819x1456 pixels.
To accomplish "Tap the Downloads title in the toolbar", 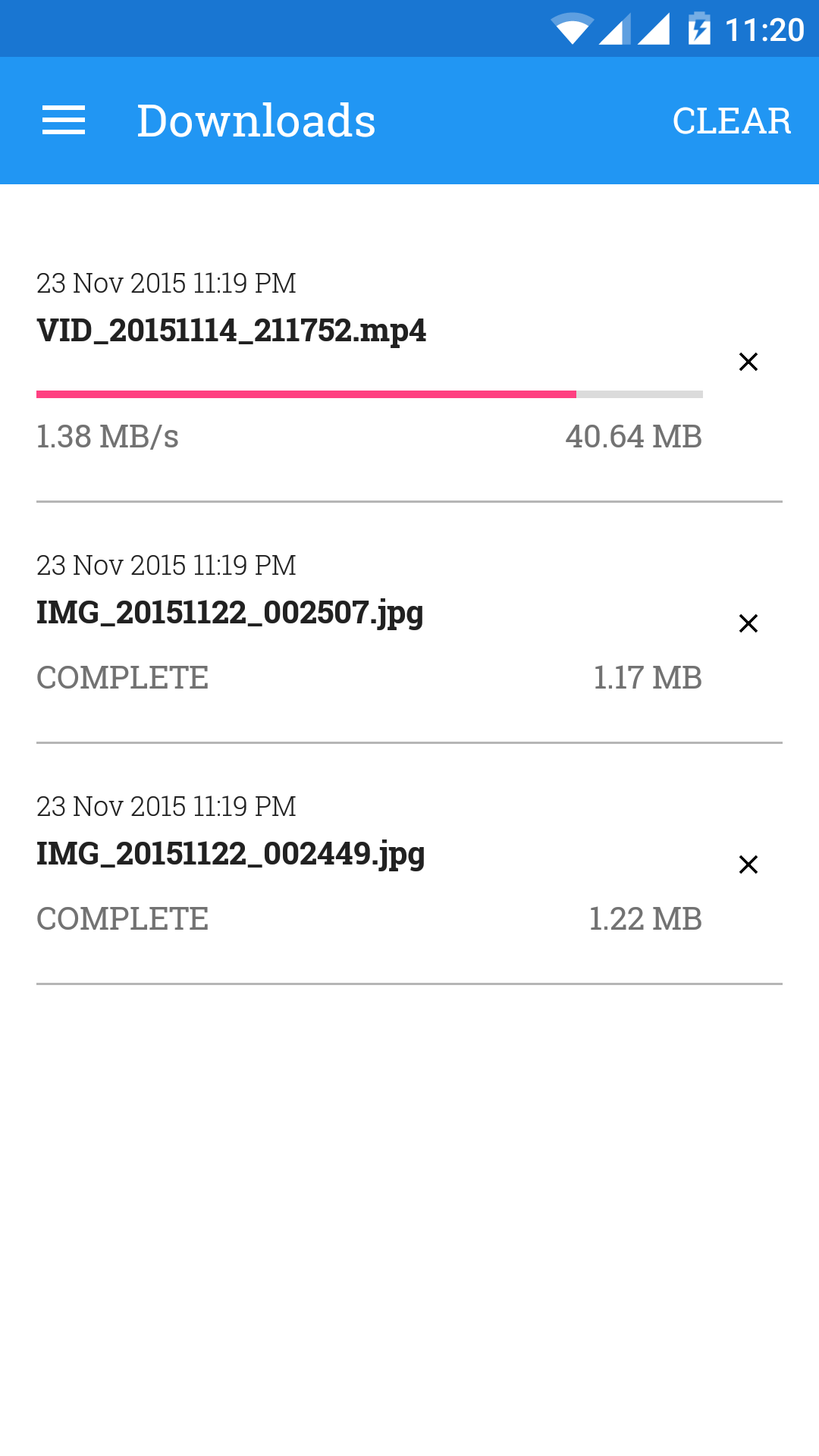I will tap(256, 120).
